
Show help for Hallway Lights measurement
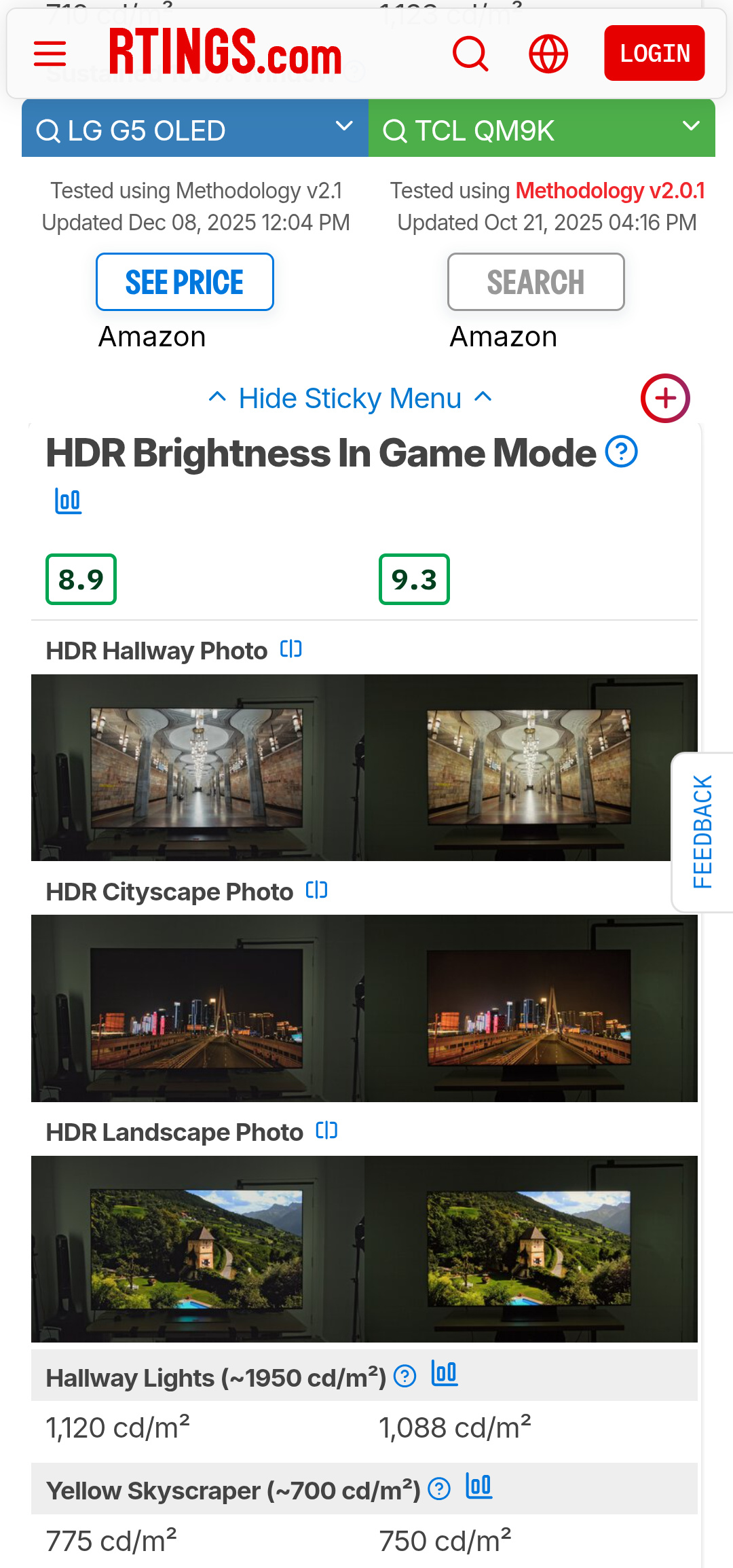(x=405, y=1376)
